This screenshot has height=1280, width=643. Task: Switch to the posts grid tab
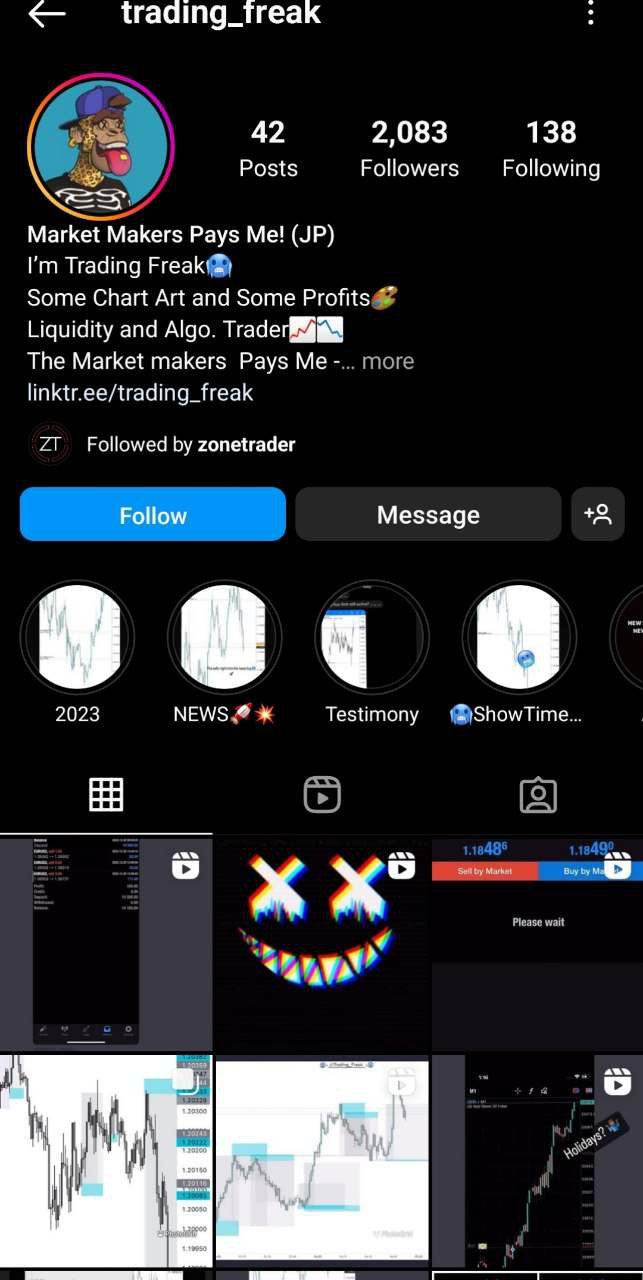[106, 795]
